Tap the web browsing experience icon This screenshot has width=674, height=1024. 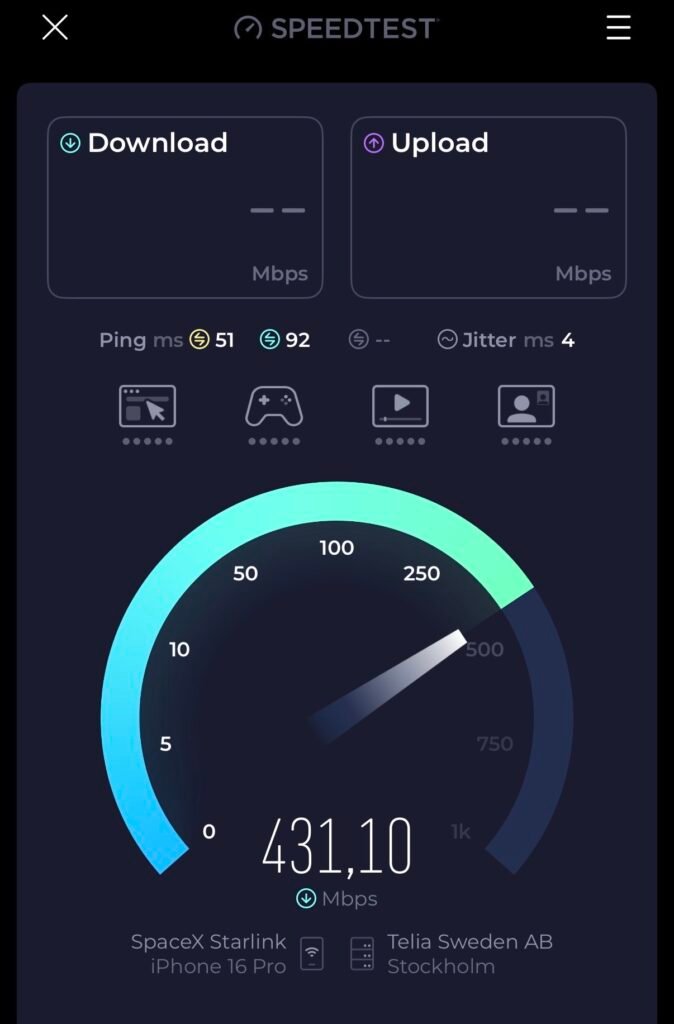coord(147,407)
